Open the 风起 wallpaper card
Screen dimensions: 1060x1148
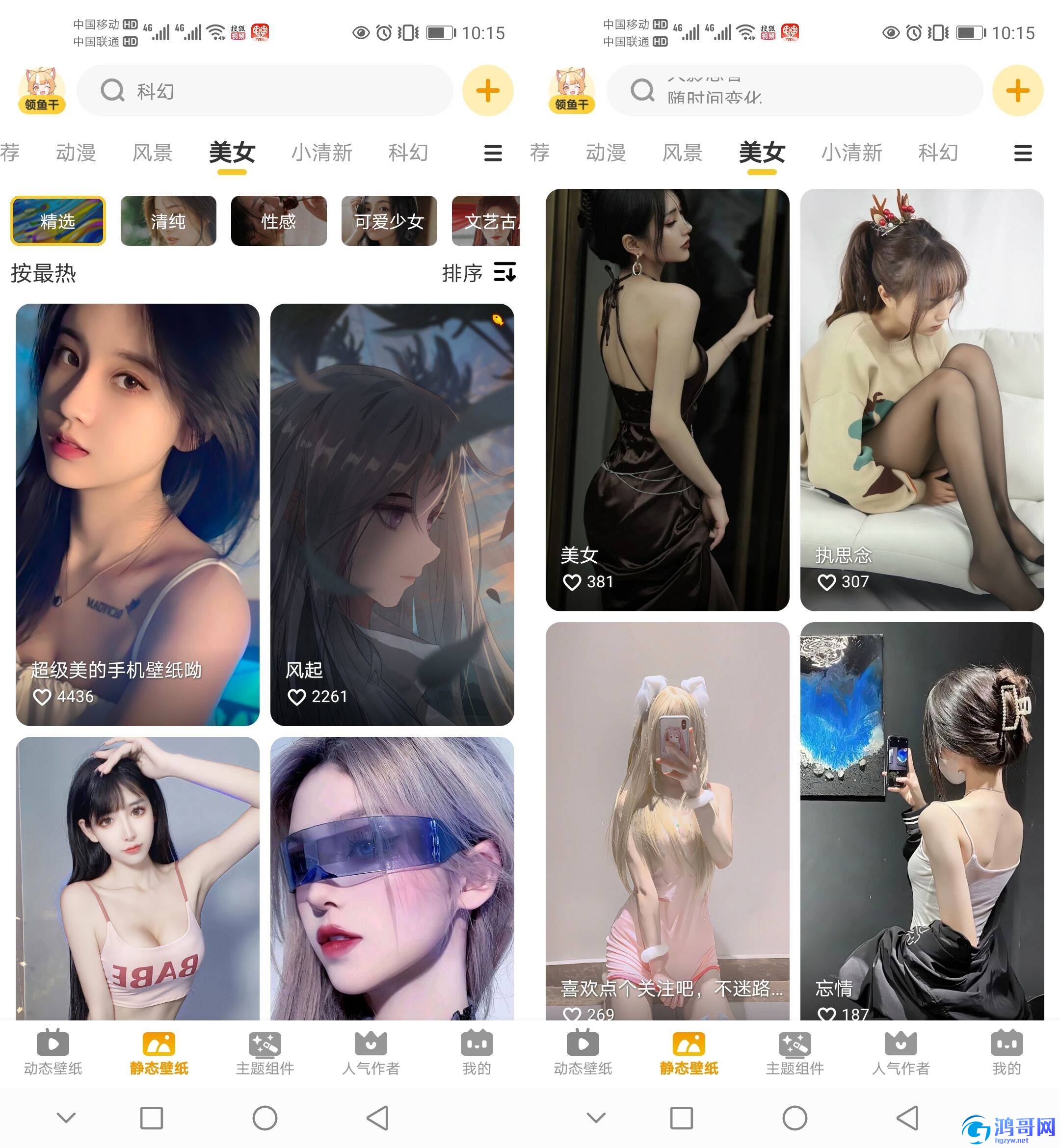[x=392, y=514]
